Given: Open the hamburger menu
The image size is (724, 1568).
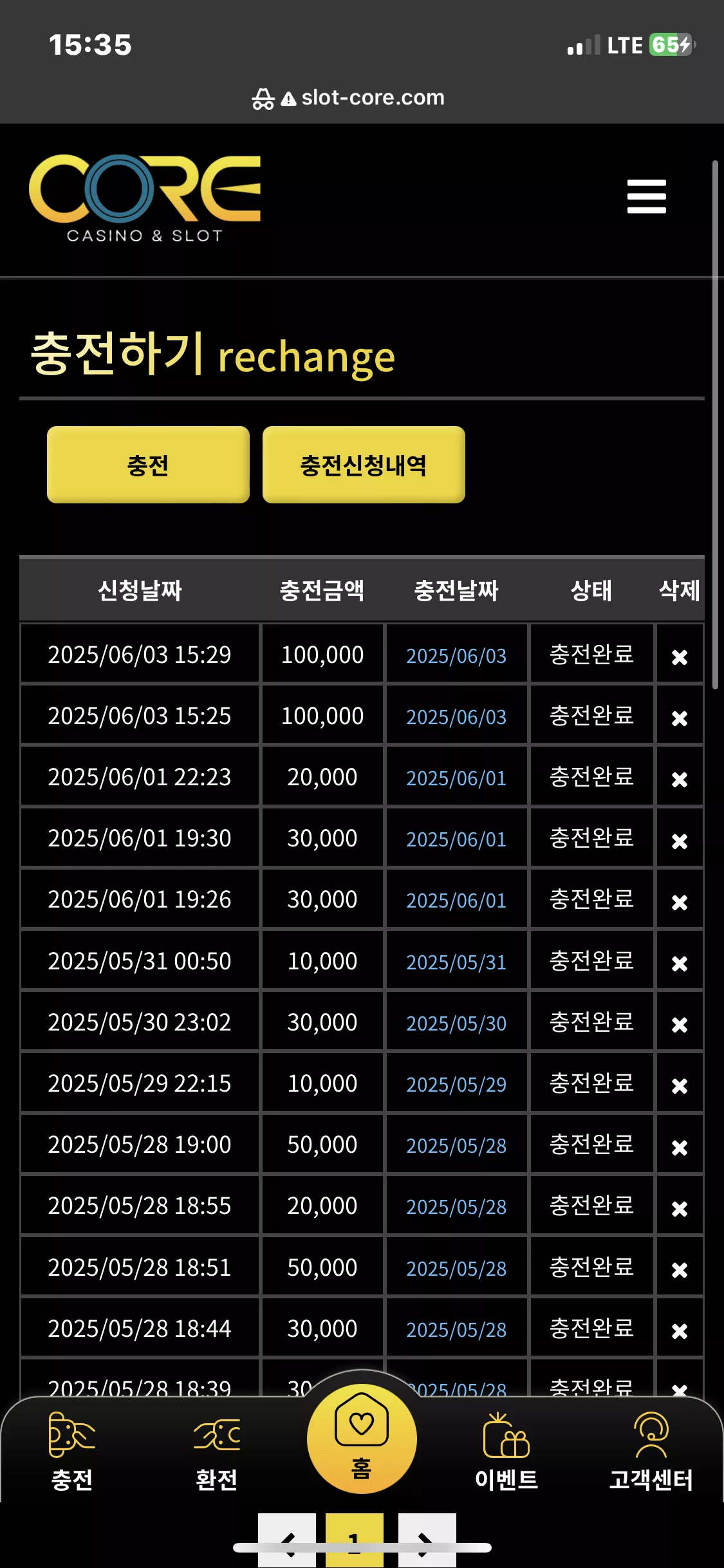Looking at the screenshot, I should click(646, 196).
